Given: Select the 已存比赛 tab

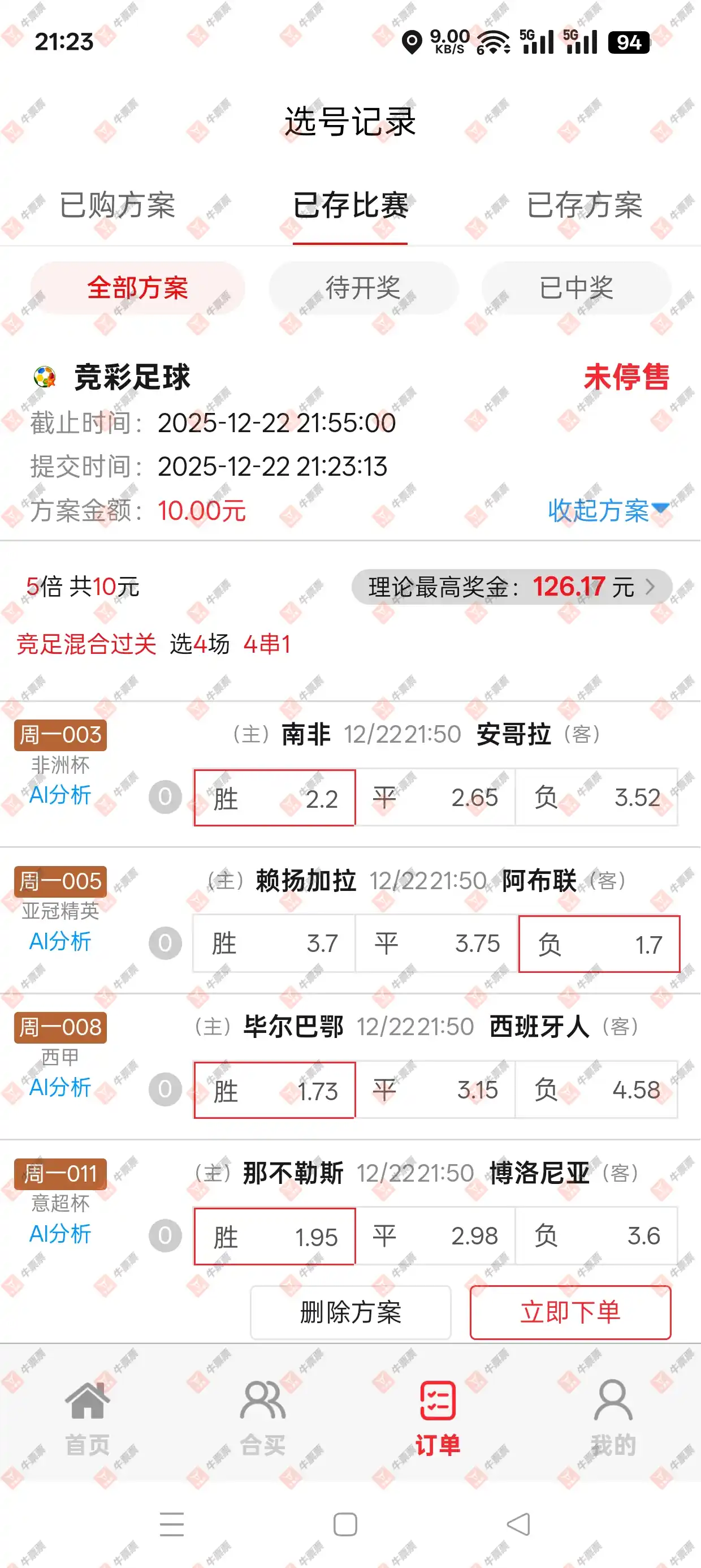Looking at the screenshot, I should click(x=350, y=205).
